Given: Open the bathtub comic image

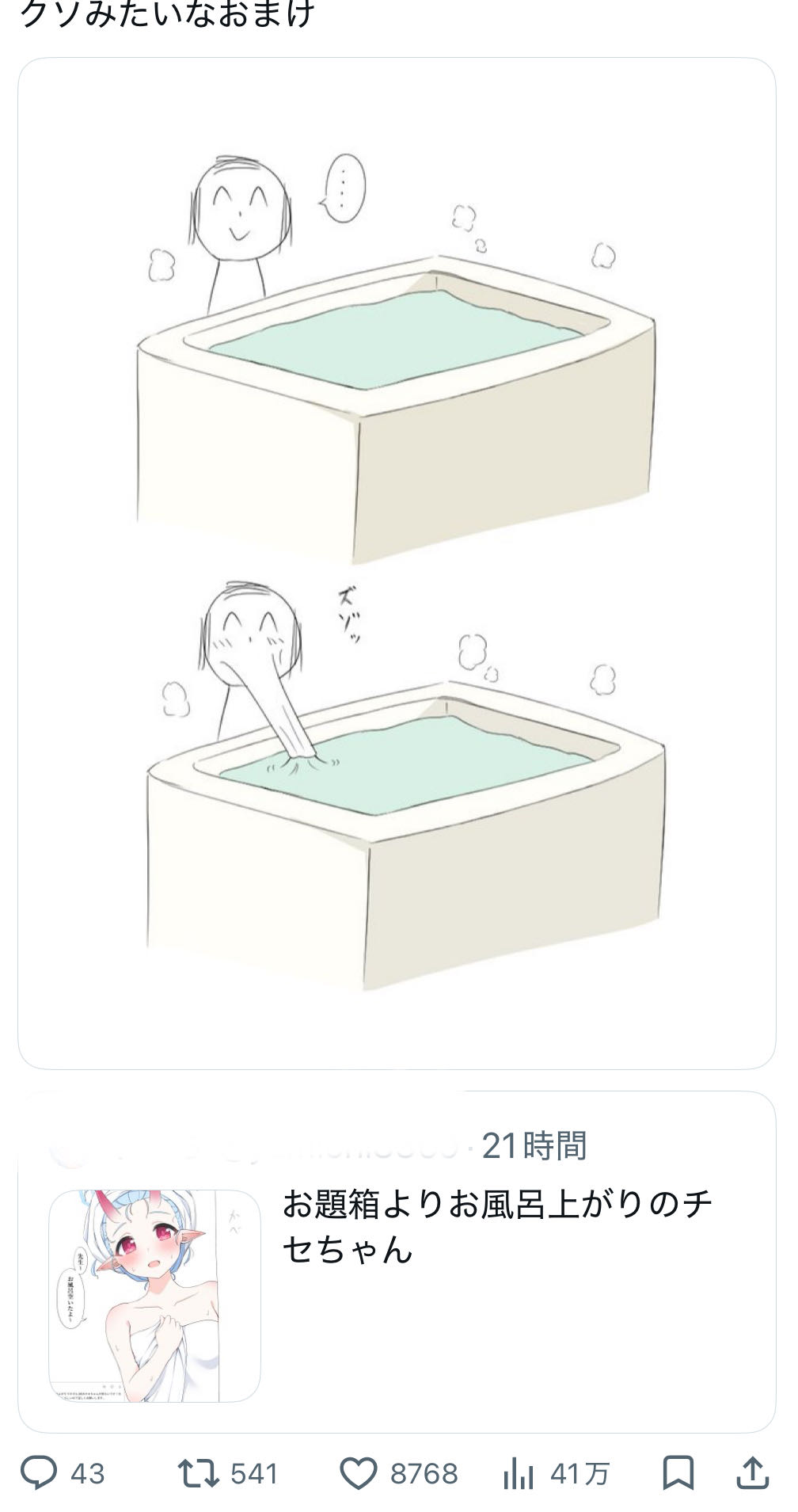Looking at the screenshot, I should 396,562.
